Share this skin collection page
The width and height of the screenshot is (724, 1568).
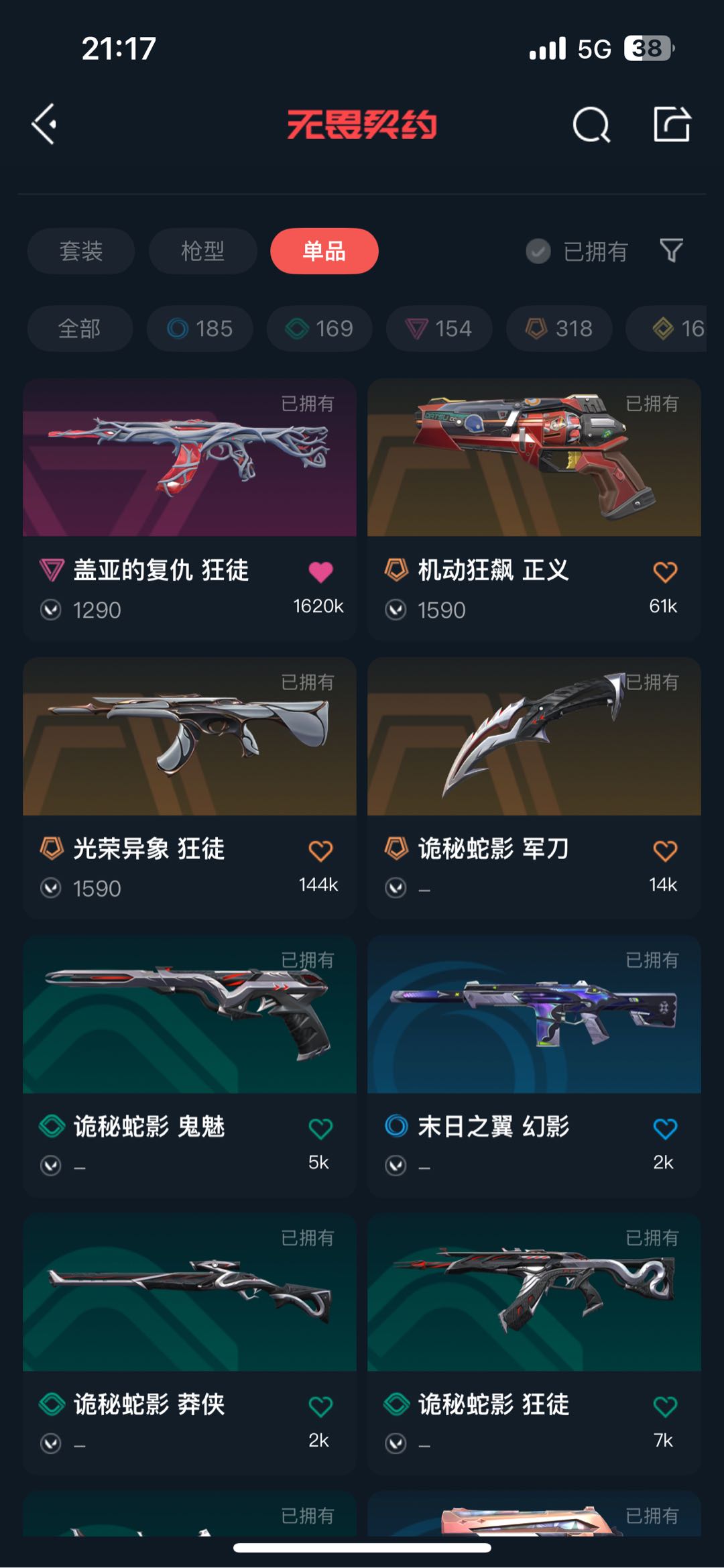[x=672, y=125]
